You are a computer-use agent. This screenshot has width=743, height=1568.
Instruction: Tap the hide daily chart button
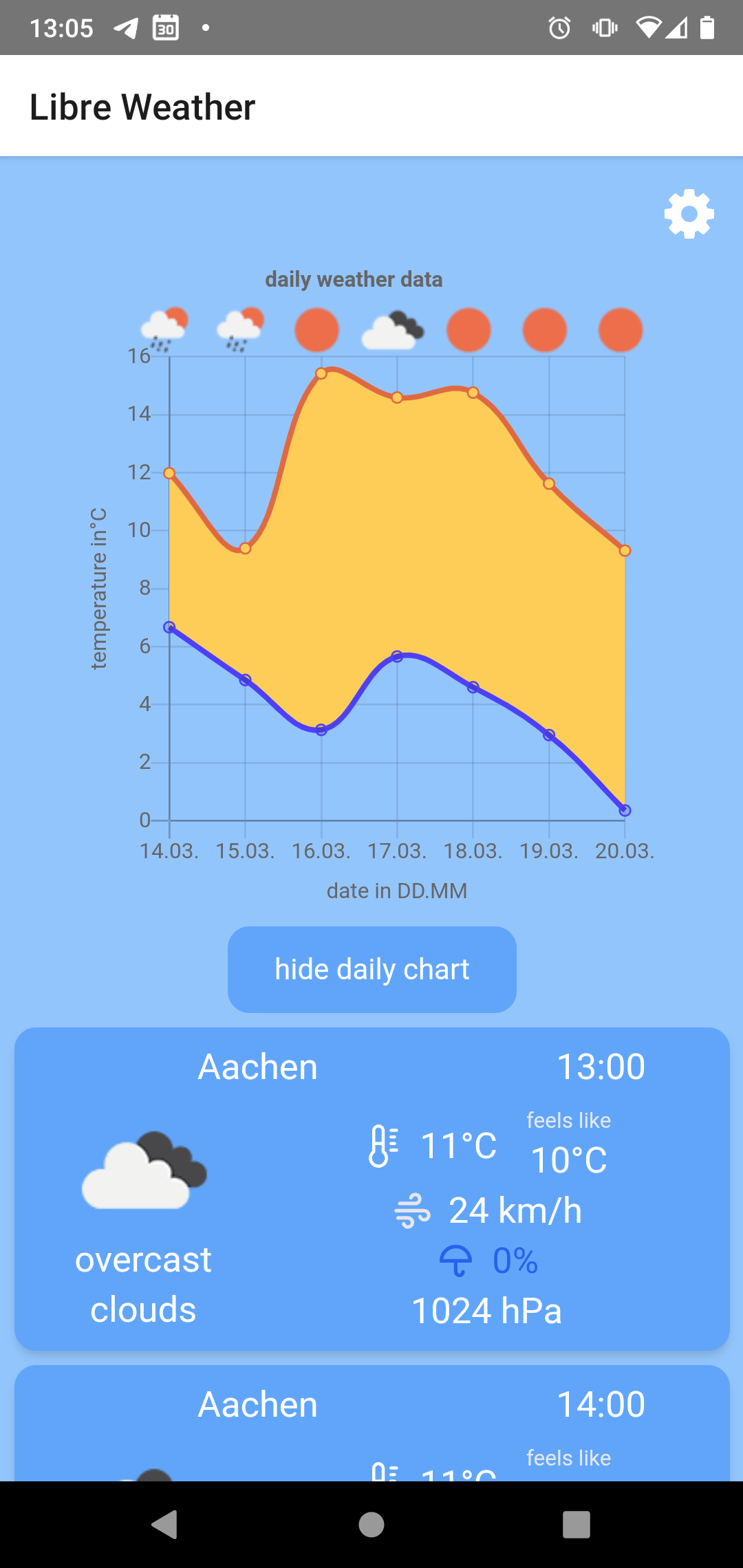click(371, 969)
